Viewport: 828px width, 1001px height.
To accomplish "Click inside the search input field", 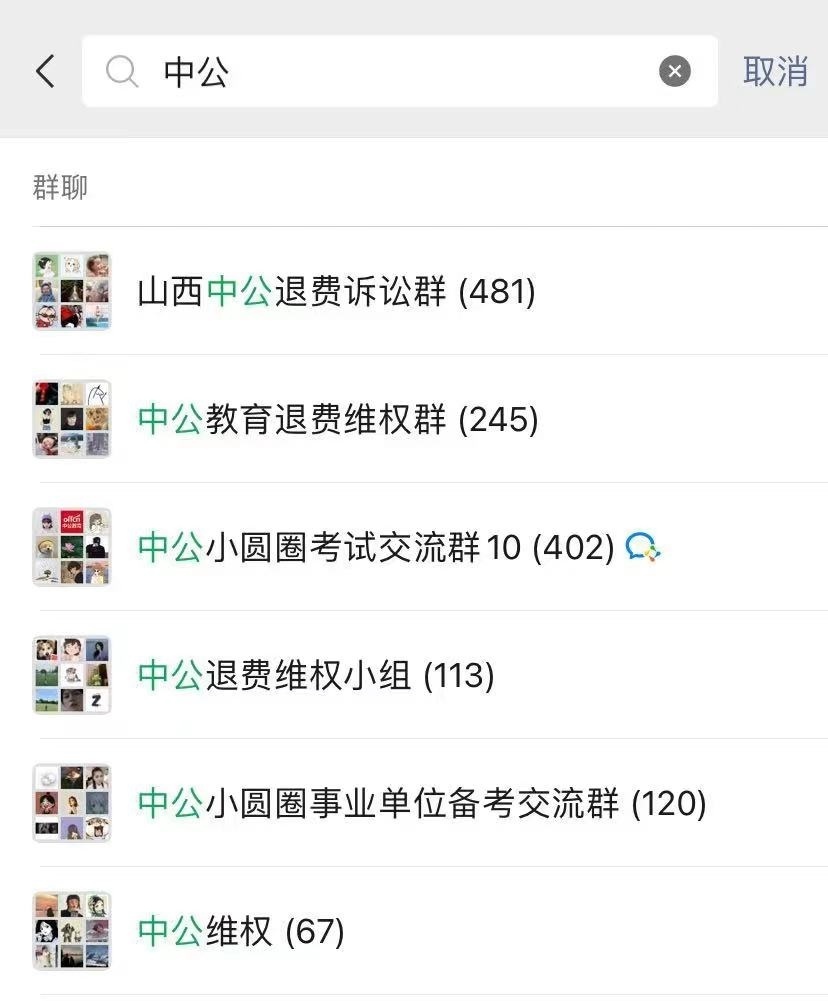I will pos(400,70).
